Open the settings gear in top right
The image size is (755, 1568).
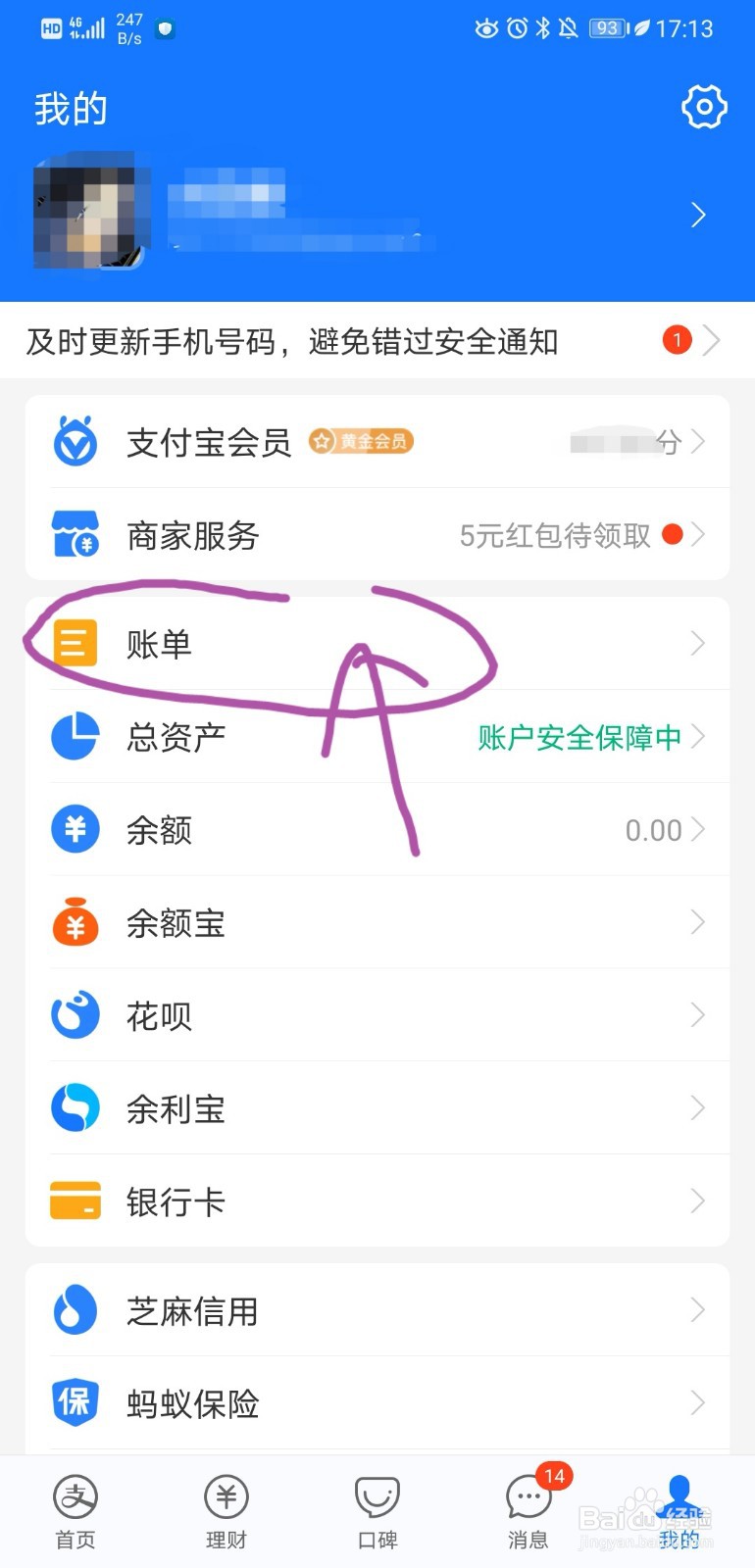click(x=703, y=108)
